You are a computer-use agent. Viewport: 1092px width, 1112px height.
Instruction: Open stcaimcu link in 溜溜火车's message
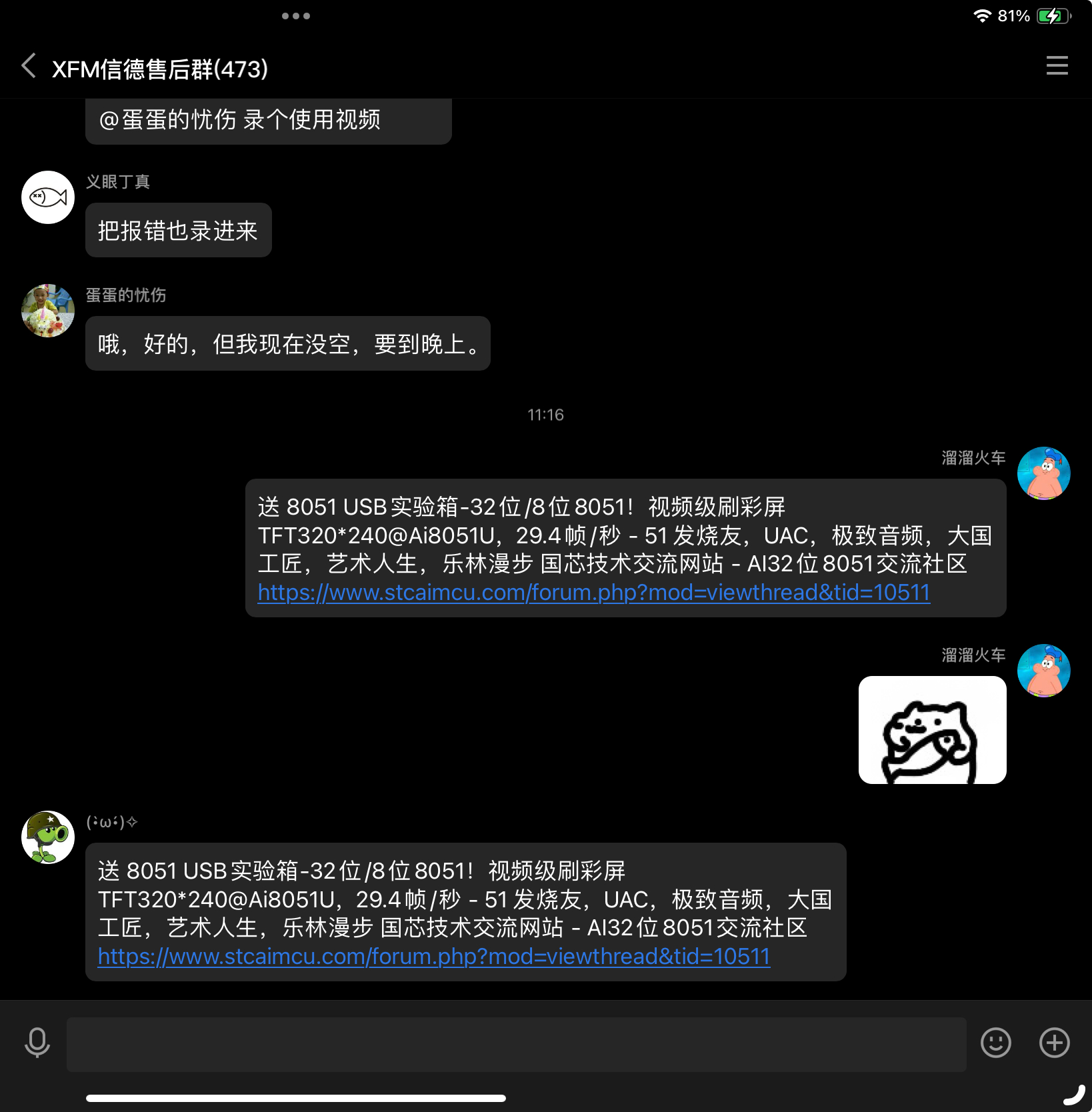click(x=593, y=593)
